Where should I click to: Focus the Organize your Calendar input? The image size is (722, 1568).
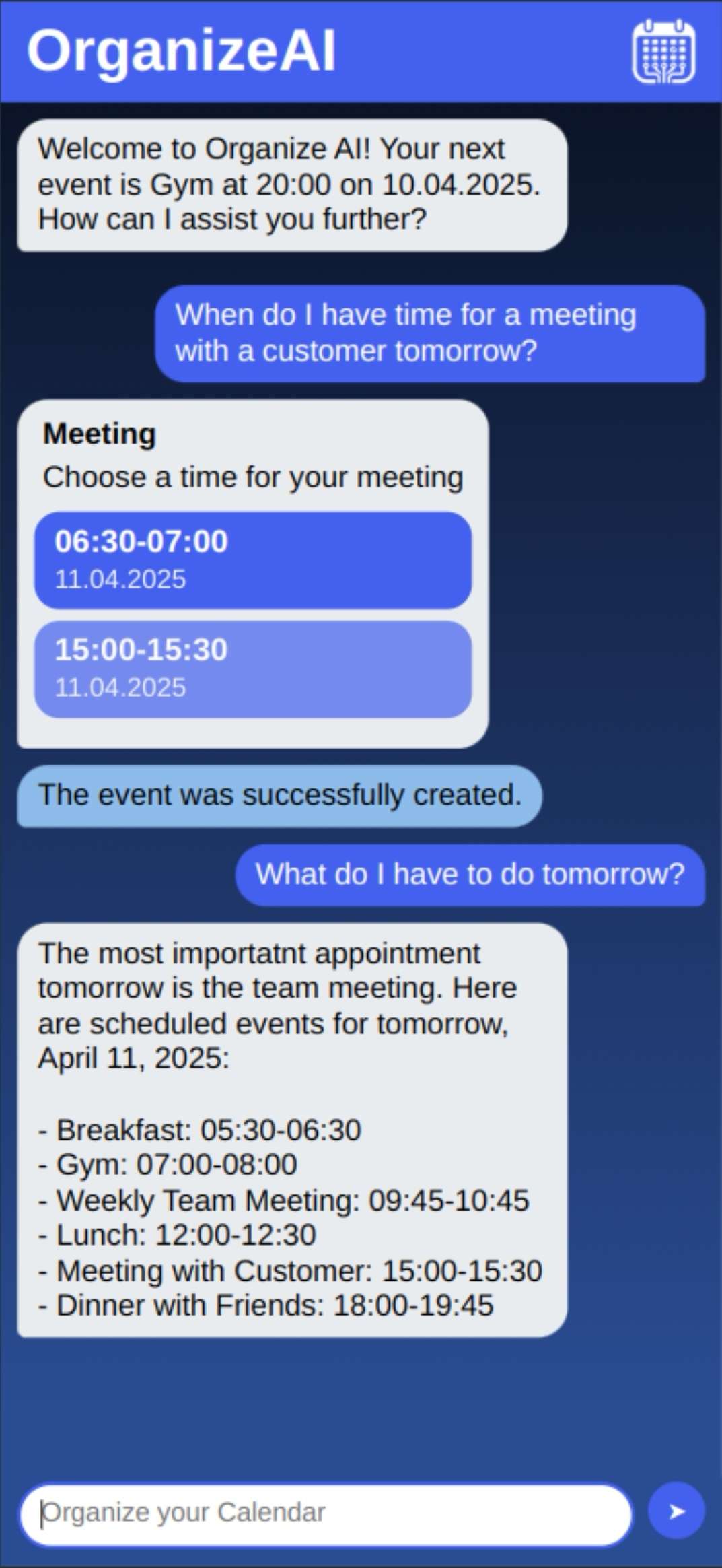(326, 1514)
